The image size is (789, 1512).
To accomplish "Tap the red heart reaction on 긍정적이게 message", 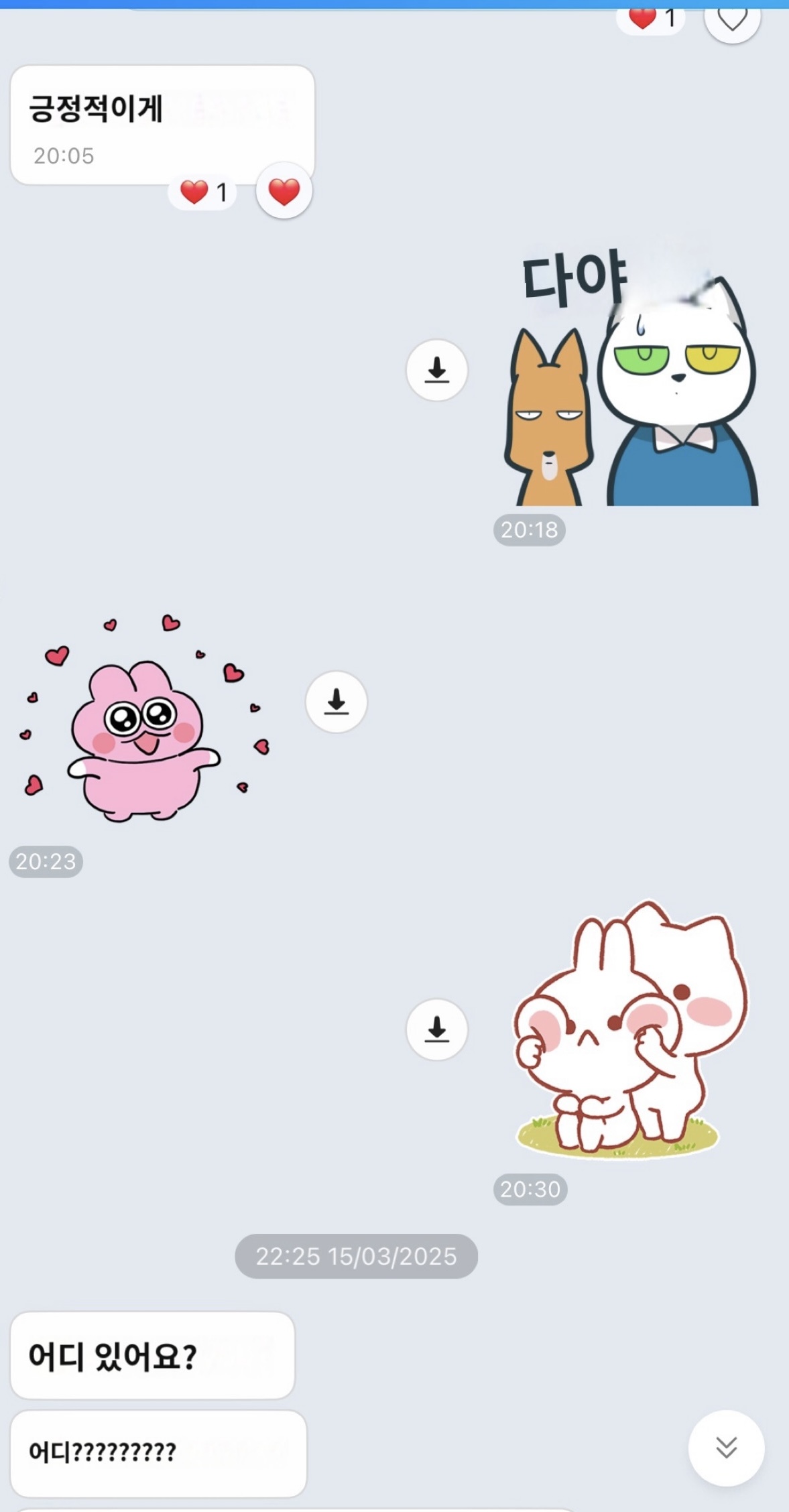I will point(284,192).
